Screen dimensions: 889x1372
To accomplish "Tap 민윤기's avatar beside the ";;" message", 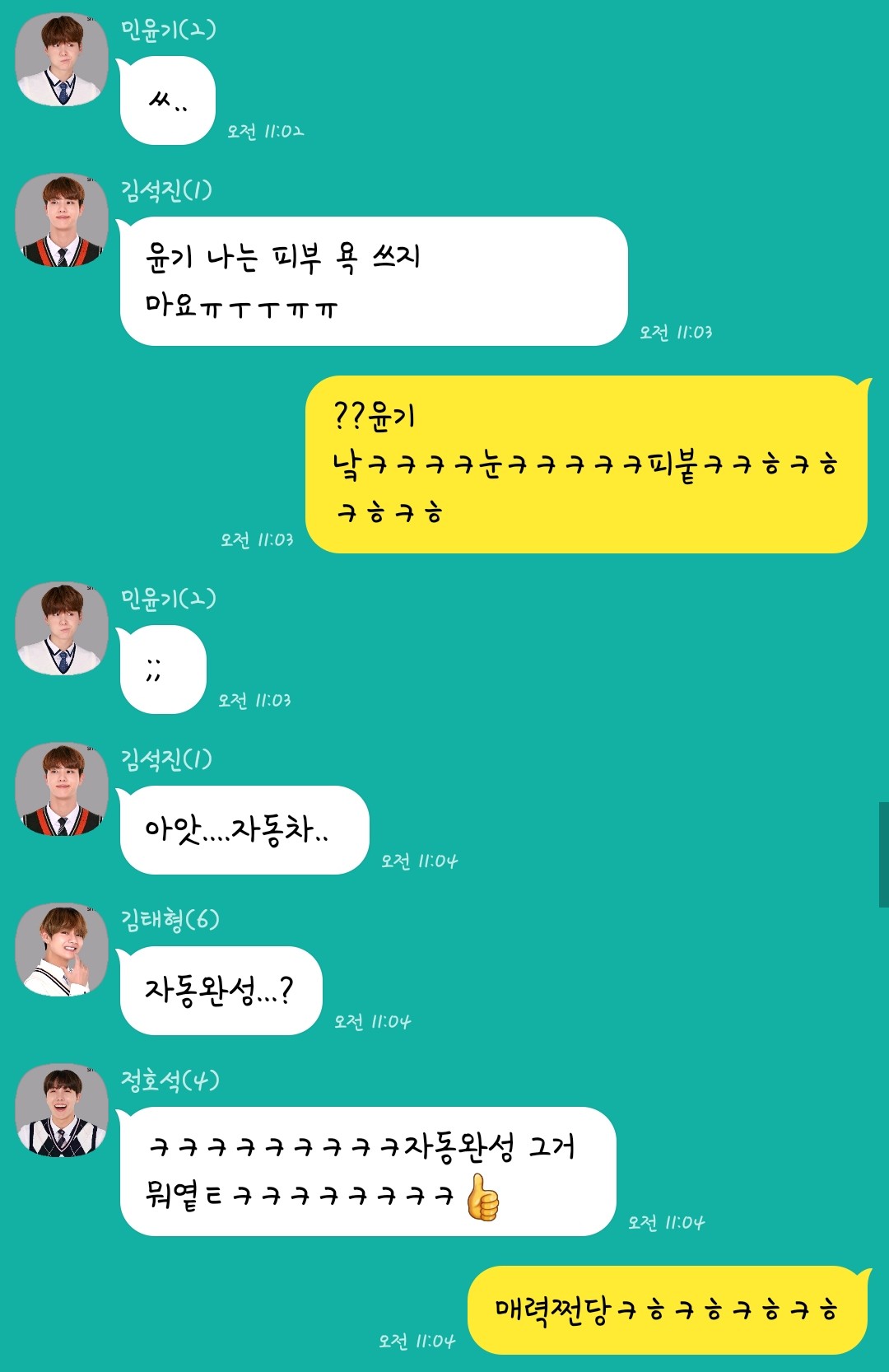I will [62, 629].
